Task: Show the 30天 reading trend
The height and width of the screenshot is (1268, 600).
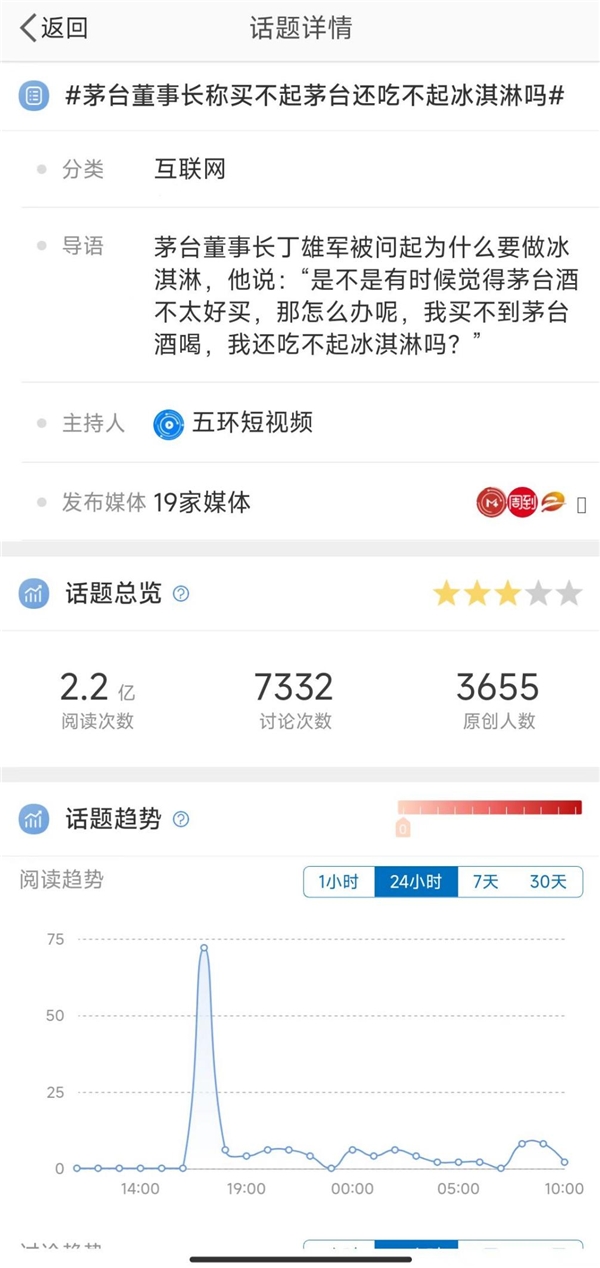Action: [548, 882]
